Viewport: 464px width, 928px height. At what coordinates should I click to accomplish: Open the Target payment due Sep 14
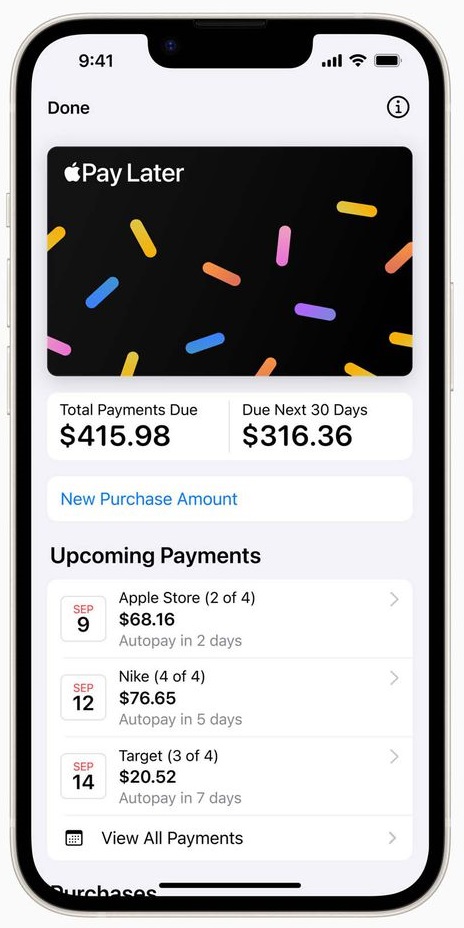230,776
